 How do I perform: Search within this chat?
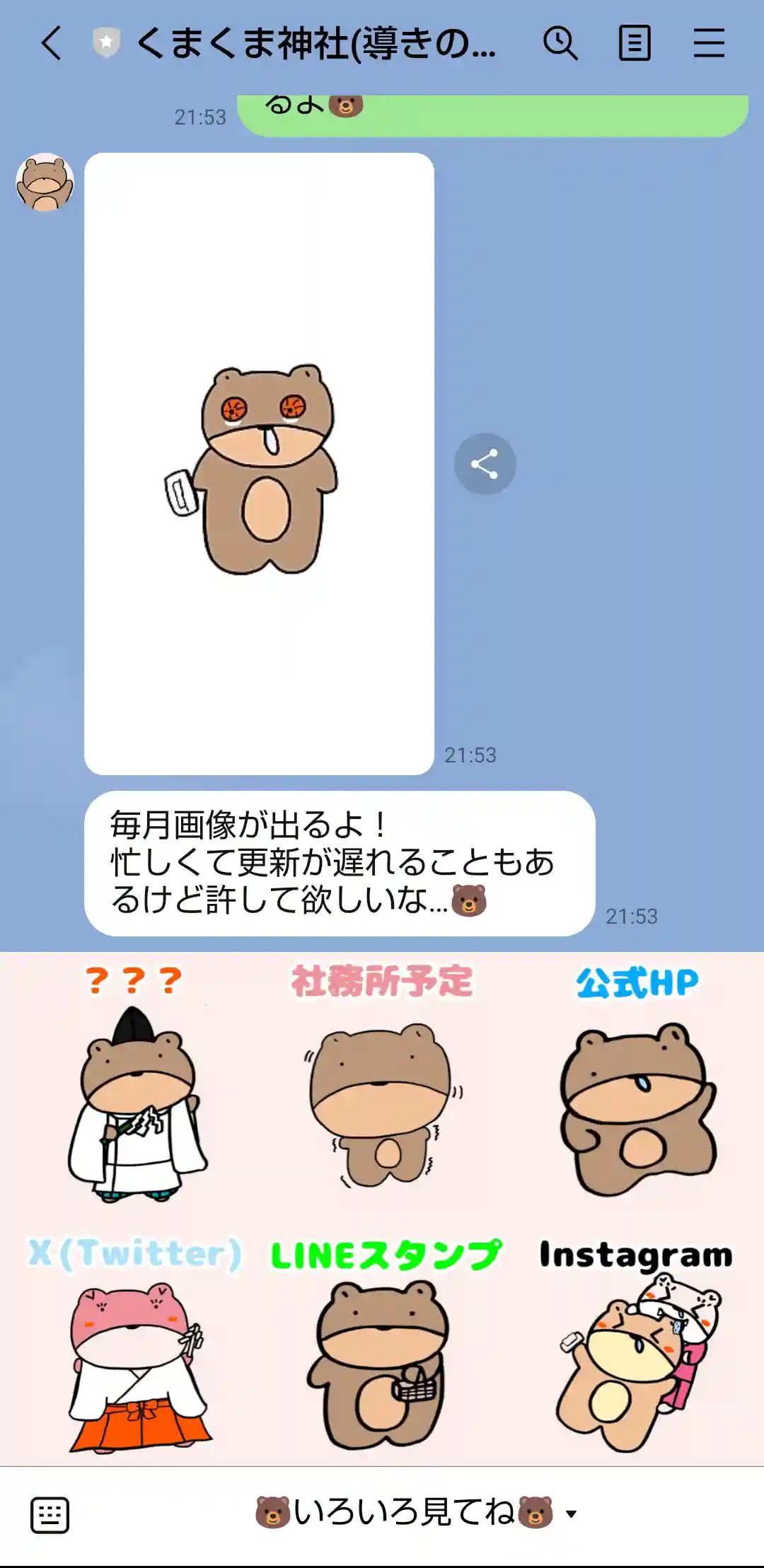pos(560,44)
